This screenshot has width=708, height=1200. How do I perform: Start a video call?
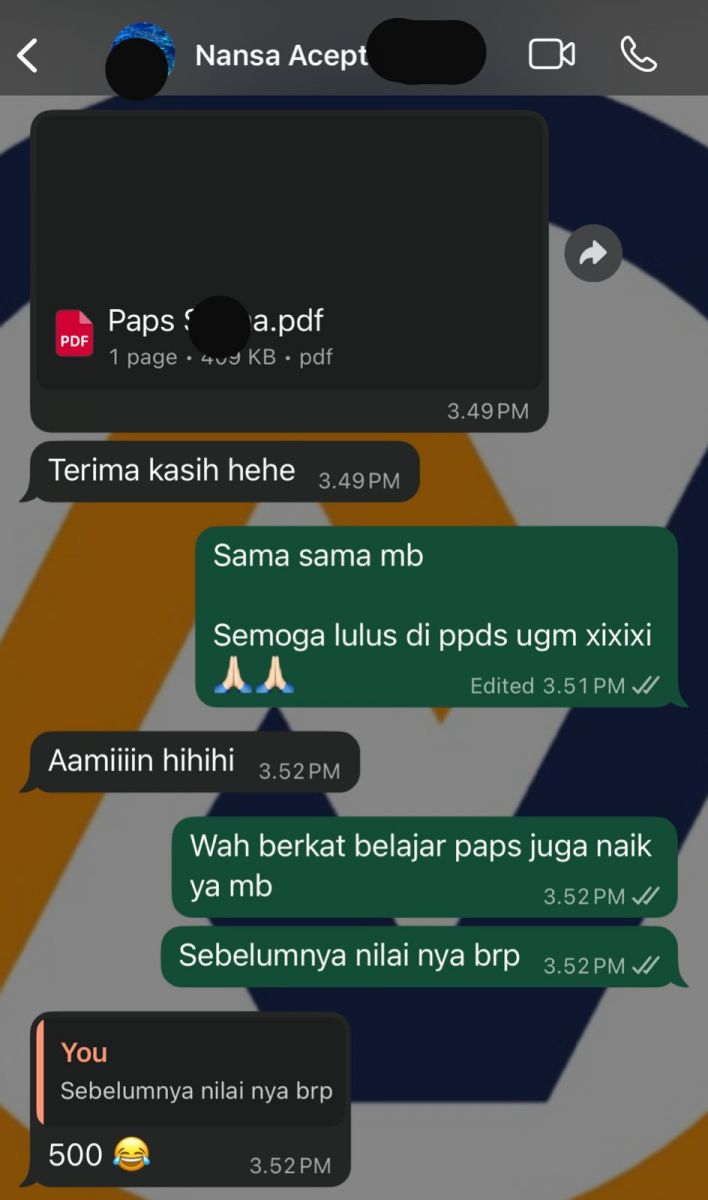[x=551, y=55]
